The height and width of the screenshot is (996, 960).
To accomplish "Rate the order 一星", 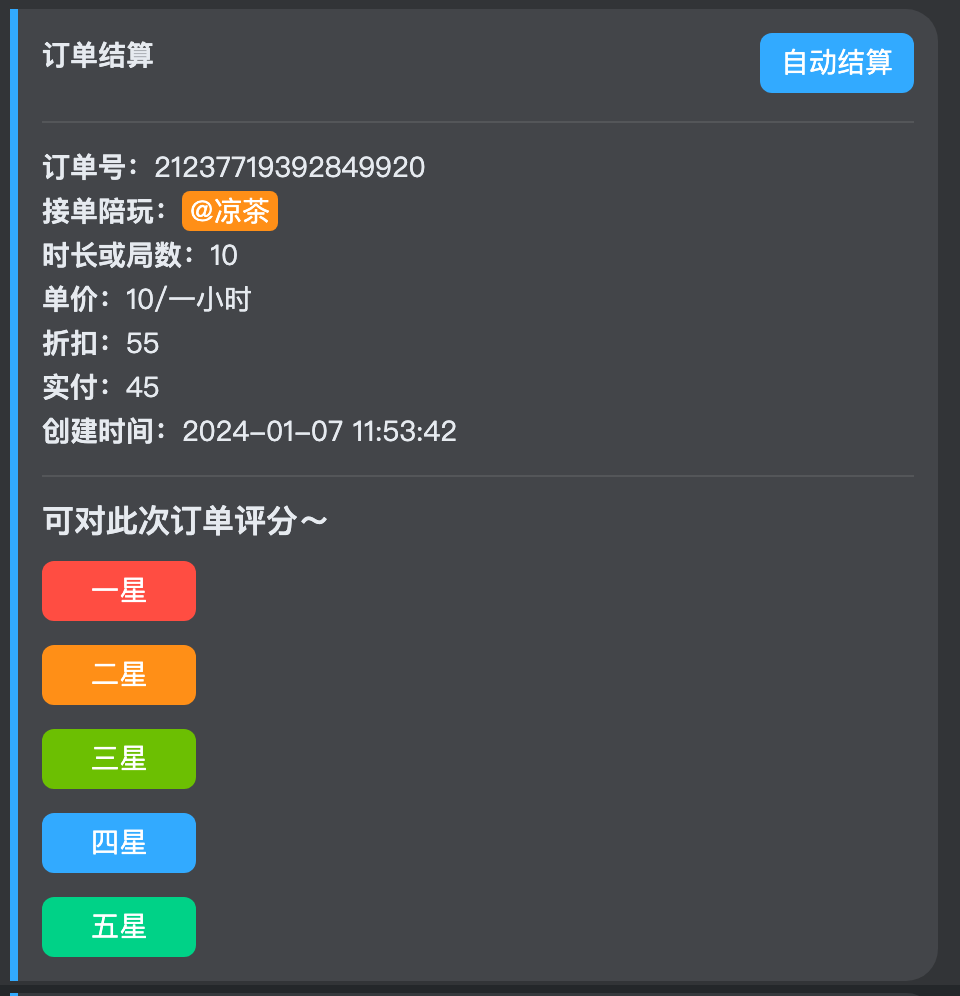I will 119,591.
